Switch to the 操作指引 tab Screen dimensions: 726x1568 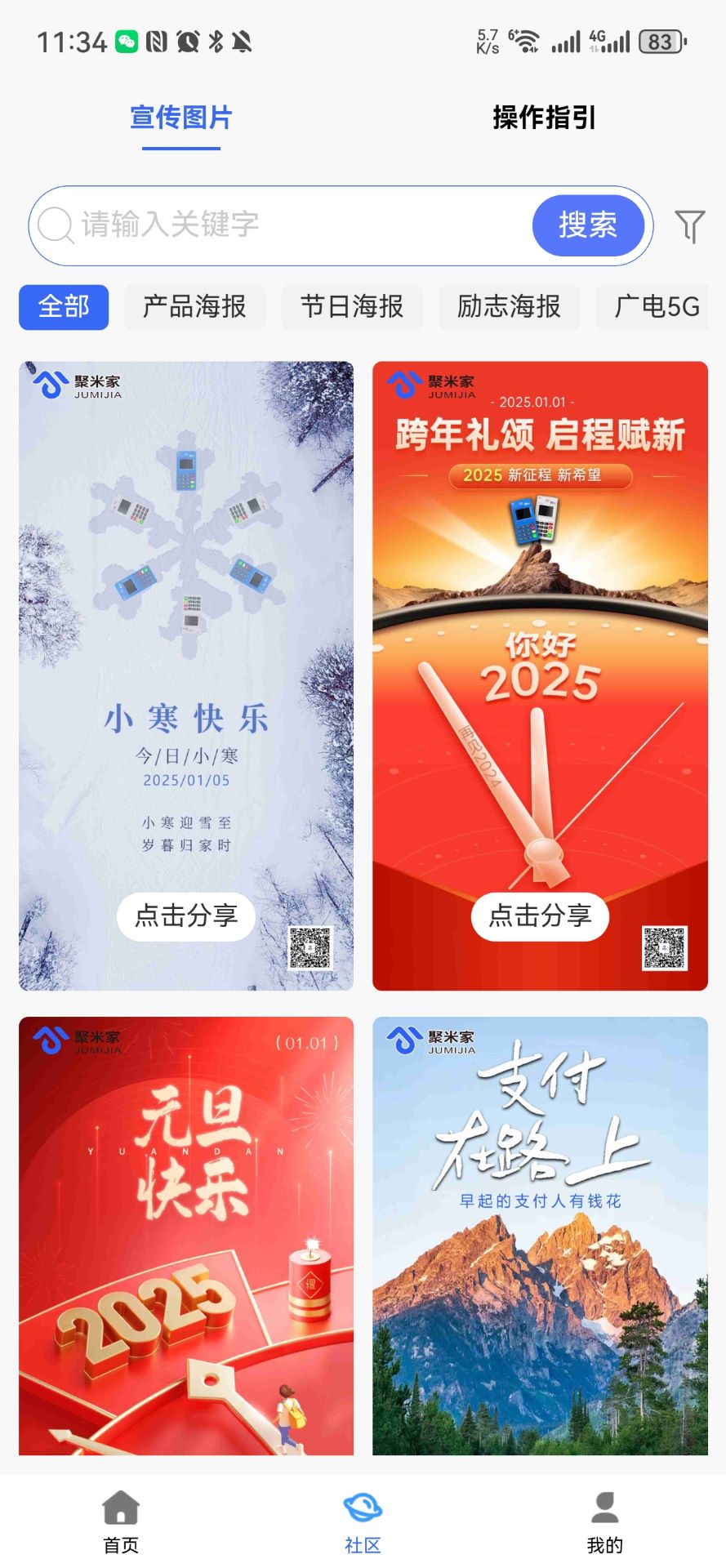pyautogui.click(x=543, y=118)
